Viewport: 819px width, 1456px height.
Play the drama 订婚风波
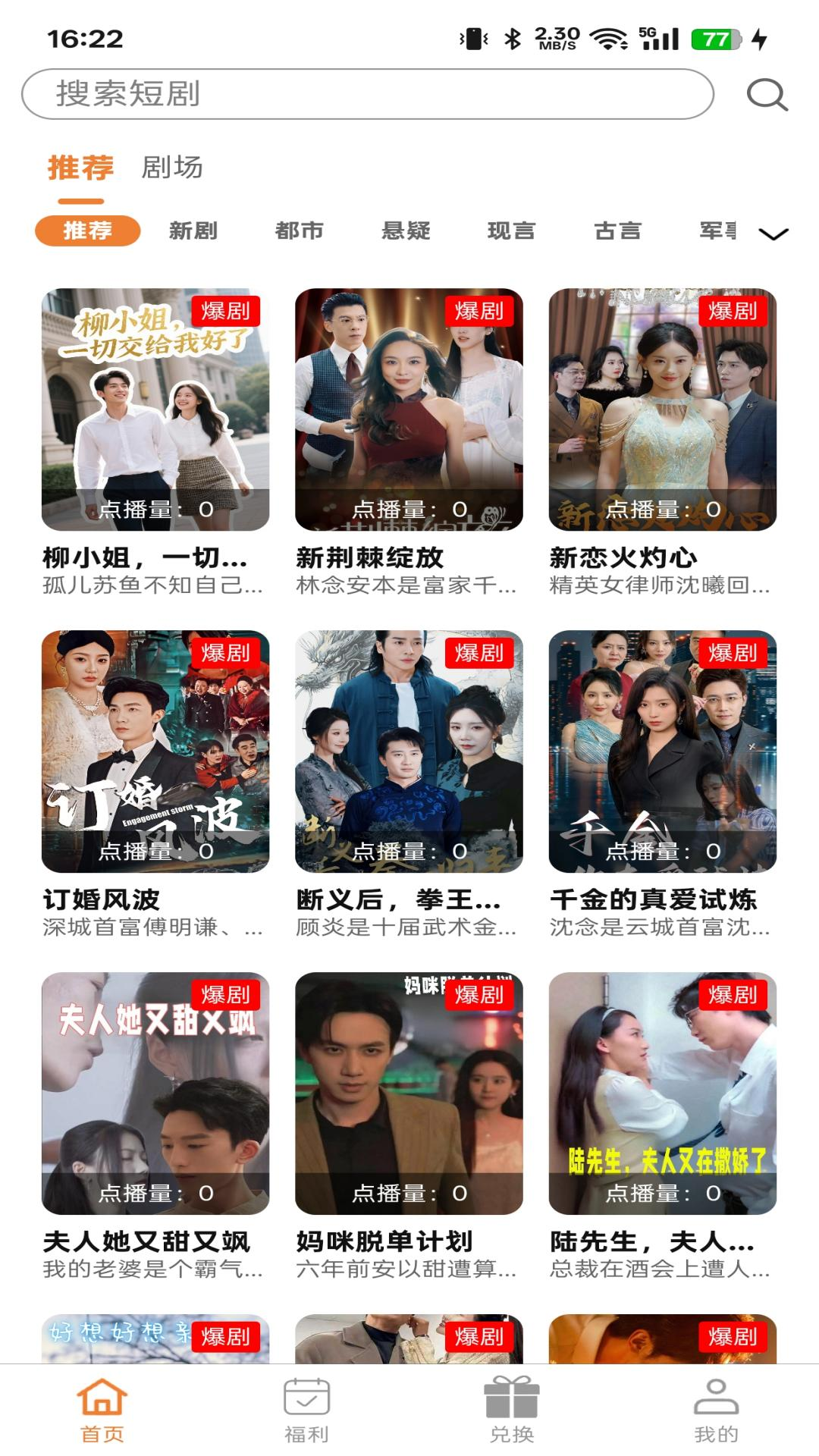155,752
